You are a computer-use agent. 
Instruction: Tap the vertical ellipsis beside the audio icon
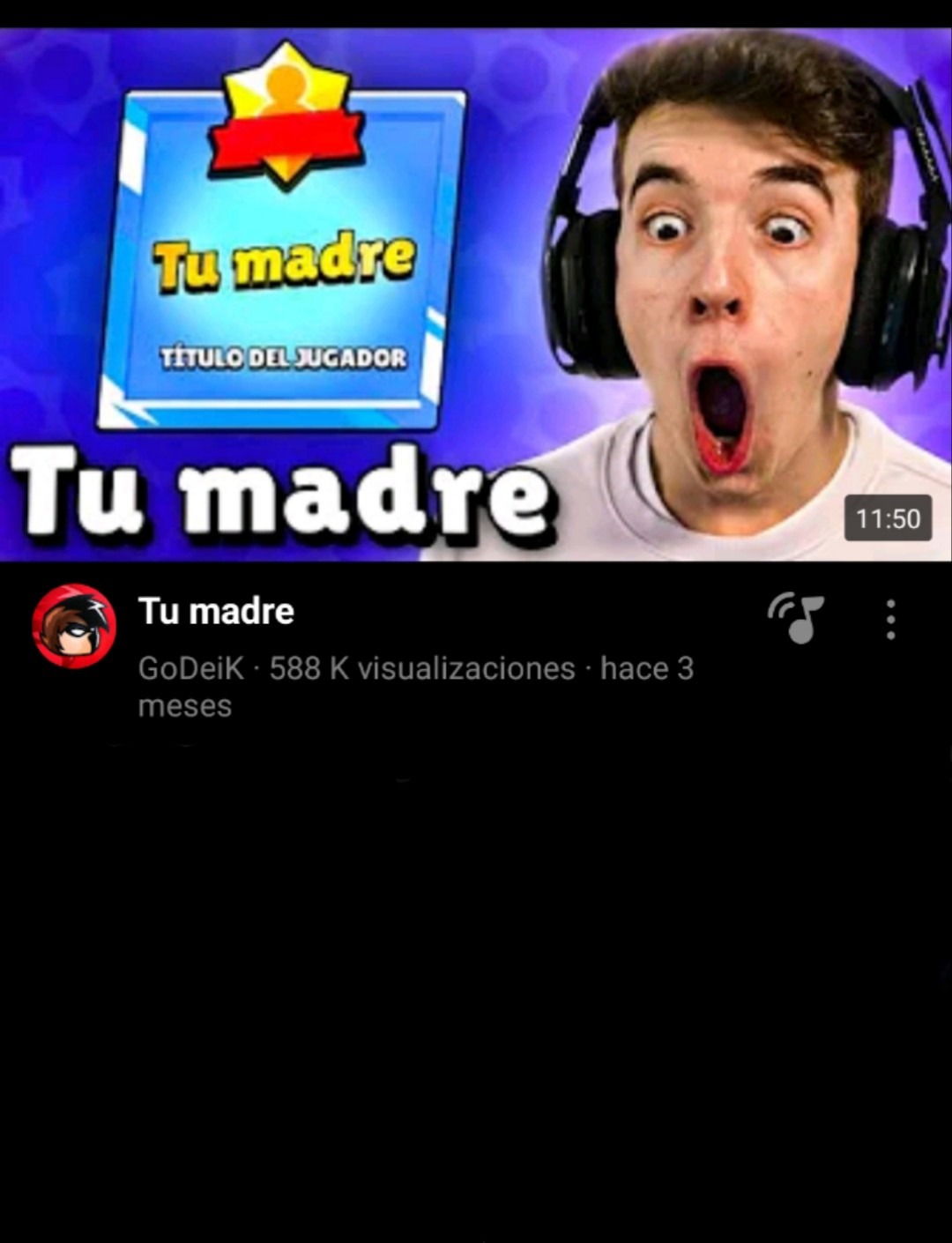click(x=892, y=619)
